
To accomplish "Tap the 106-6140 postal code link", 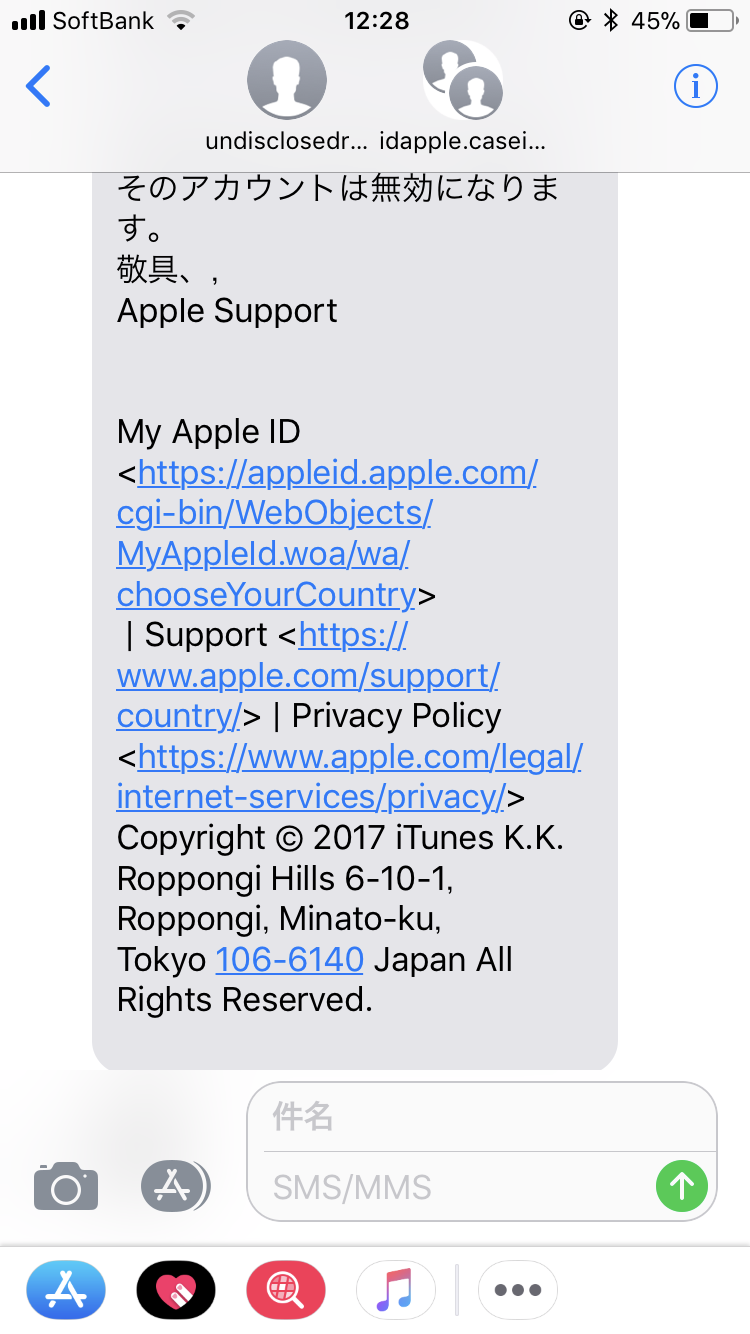I will click(x=289, y=960).
